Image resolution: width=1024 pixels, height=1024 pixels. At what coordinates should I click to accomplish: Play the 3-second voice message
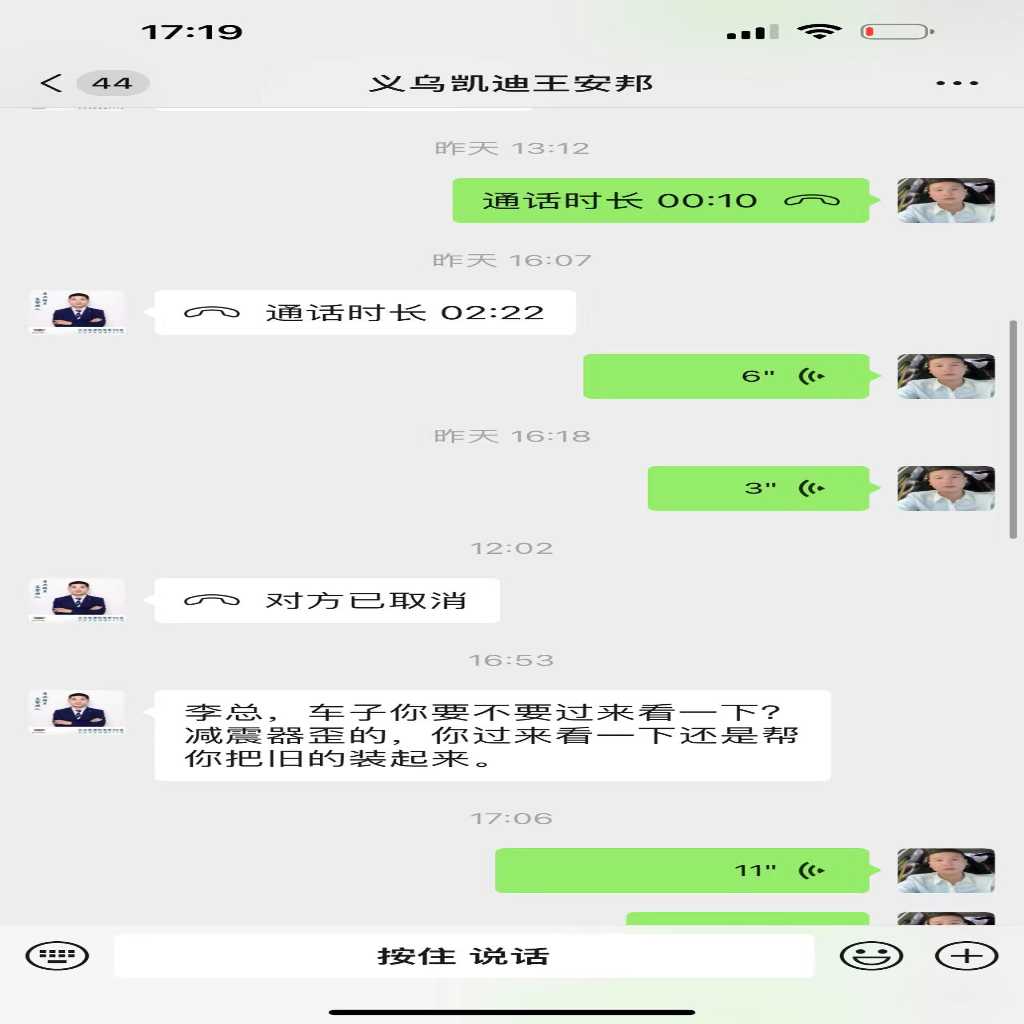758,488
